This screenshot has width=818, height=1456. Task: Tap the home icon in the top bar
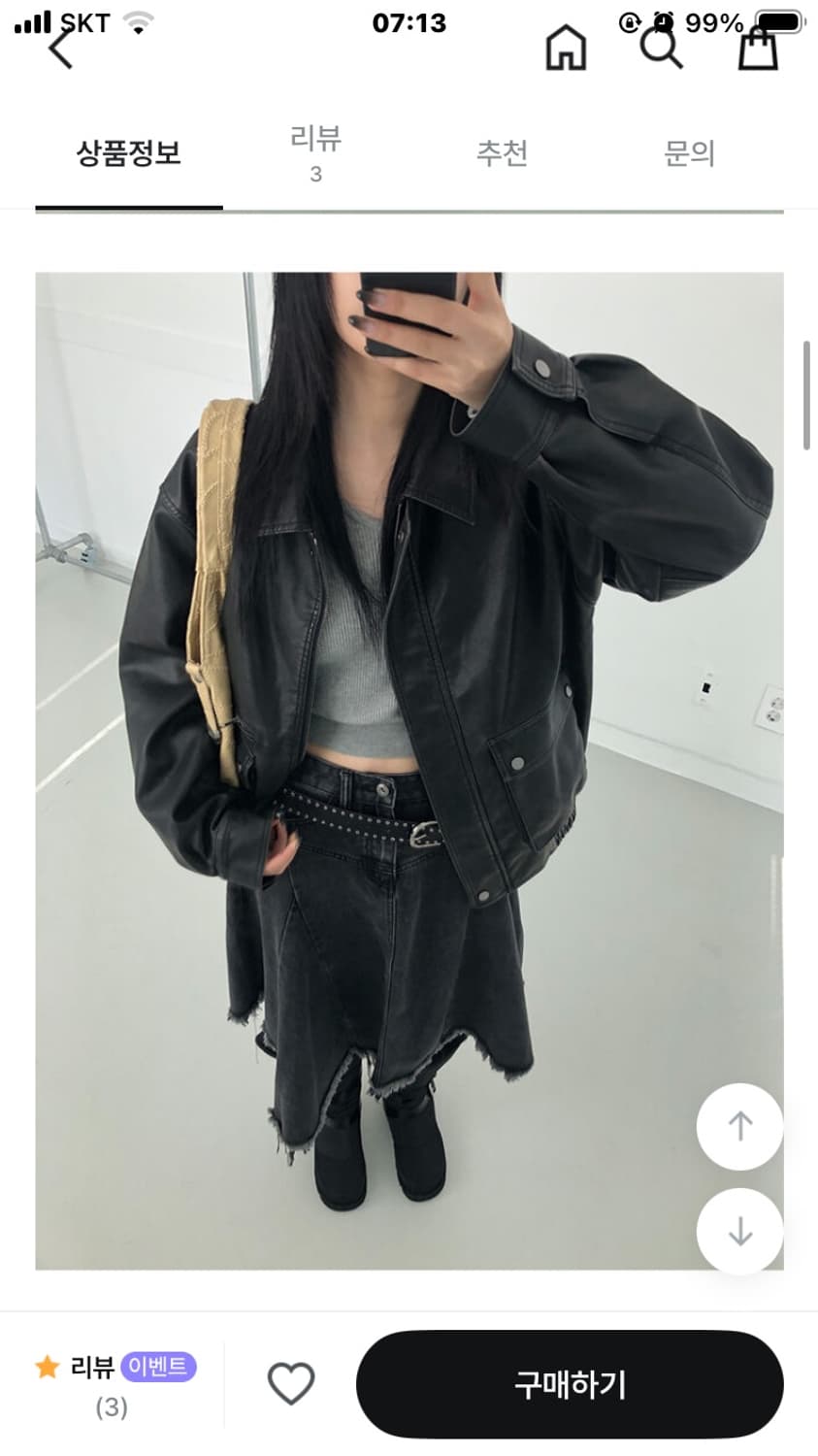[568, 49]
